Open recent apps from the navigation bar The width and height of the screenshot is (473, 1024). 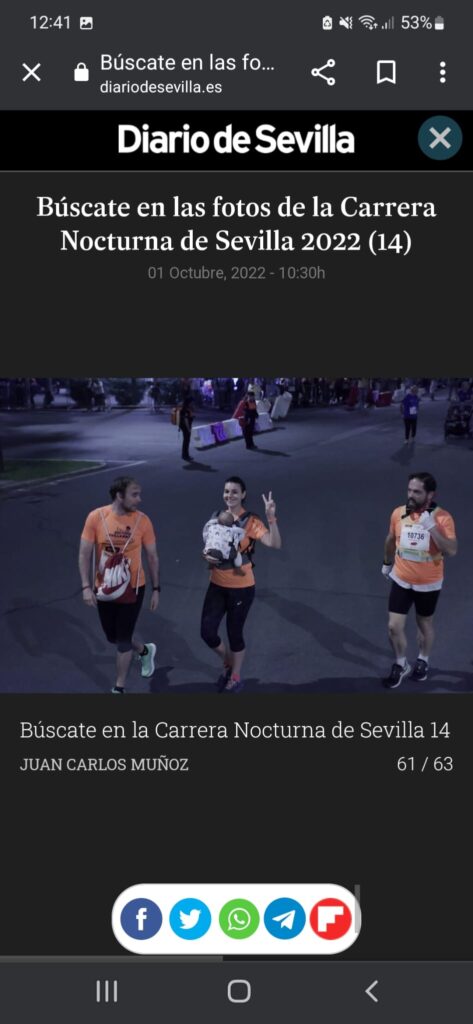click(106, 991)
